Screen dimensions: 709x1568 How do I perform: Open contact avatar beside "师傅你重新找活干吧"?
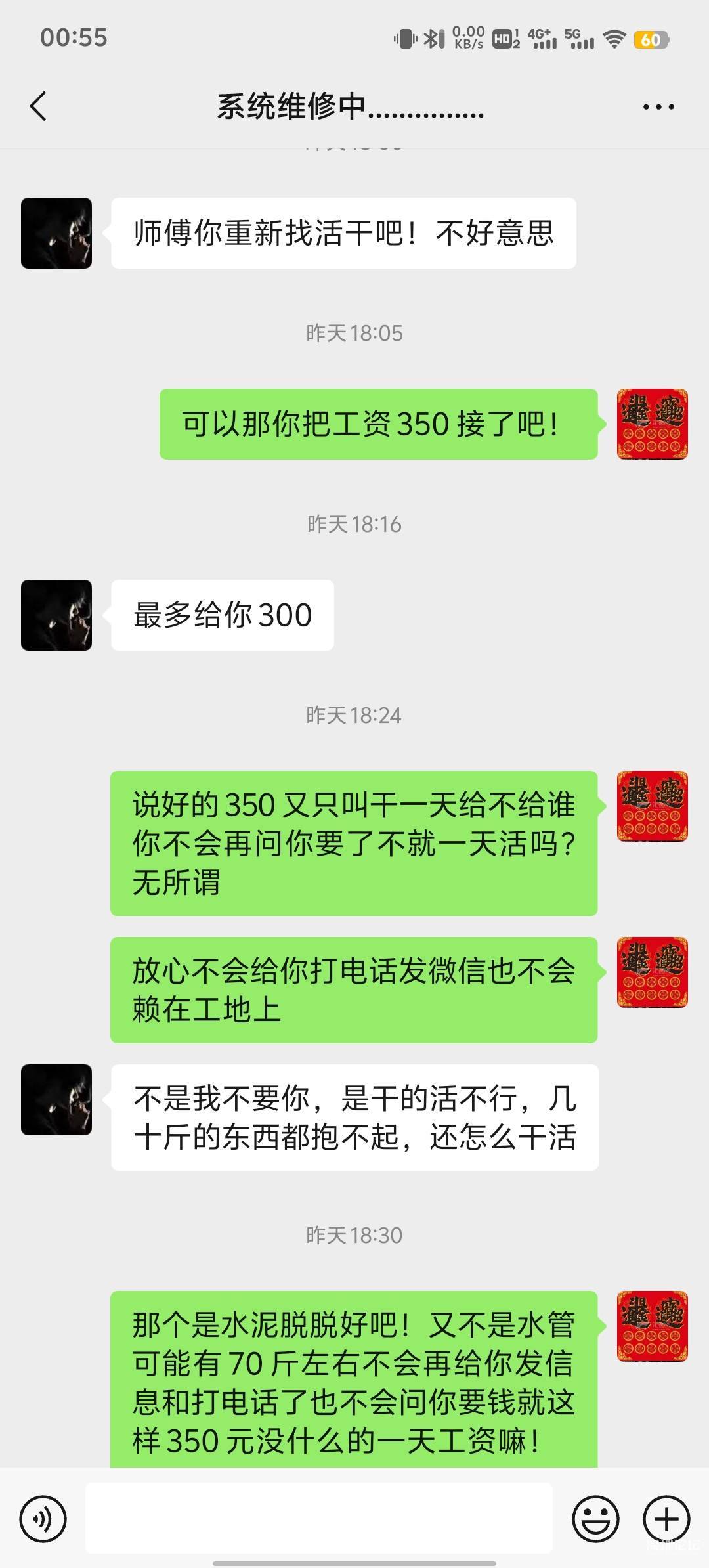coord(56,233)
